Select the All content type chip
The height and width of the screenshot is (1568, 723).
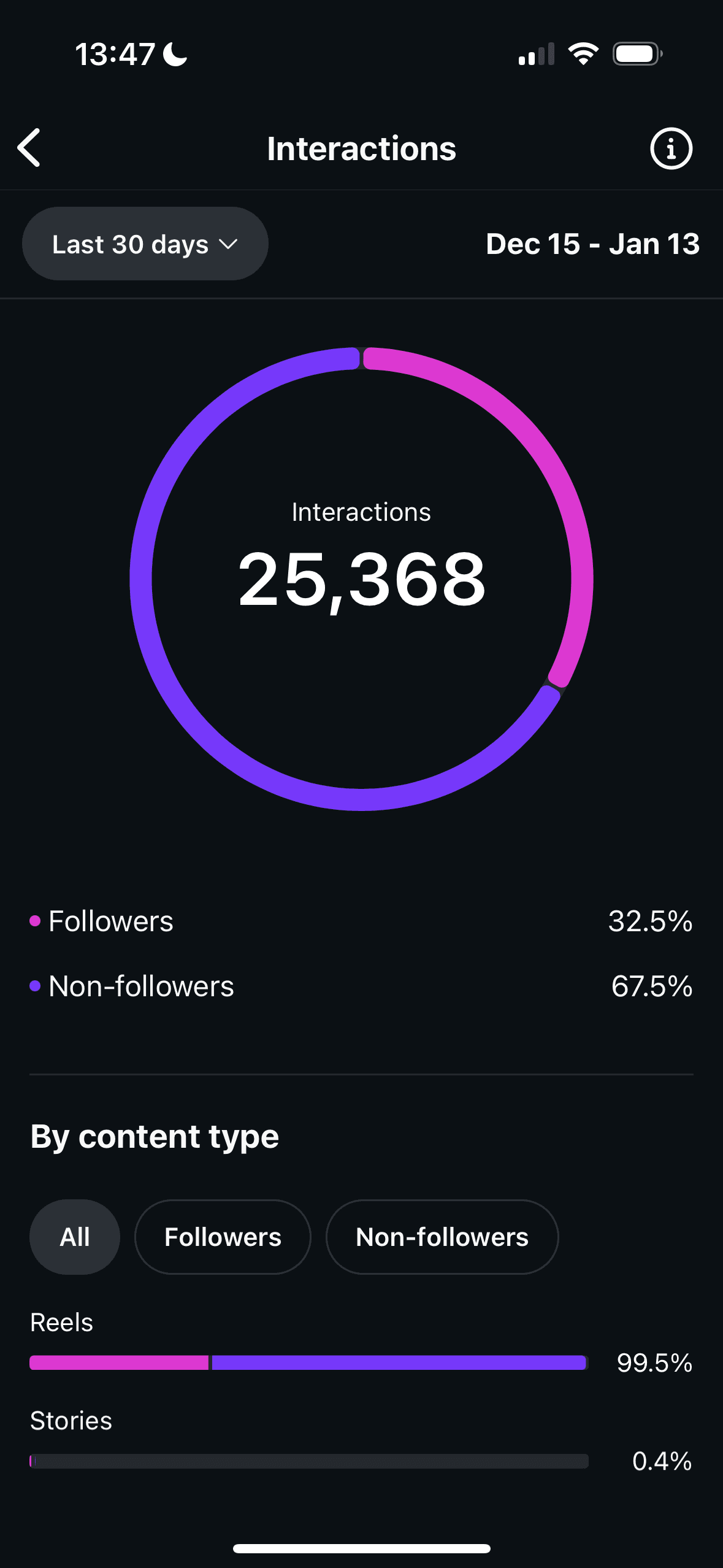[x=75, y=1237]
